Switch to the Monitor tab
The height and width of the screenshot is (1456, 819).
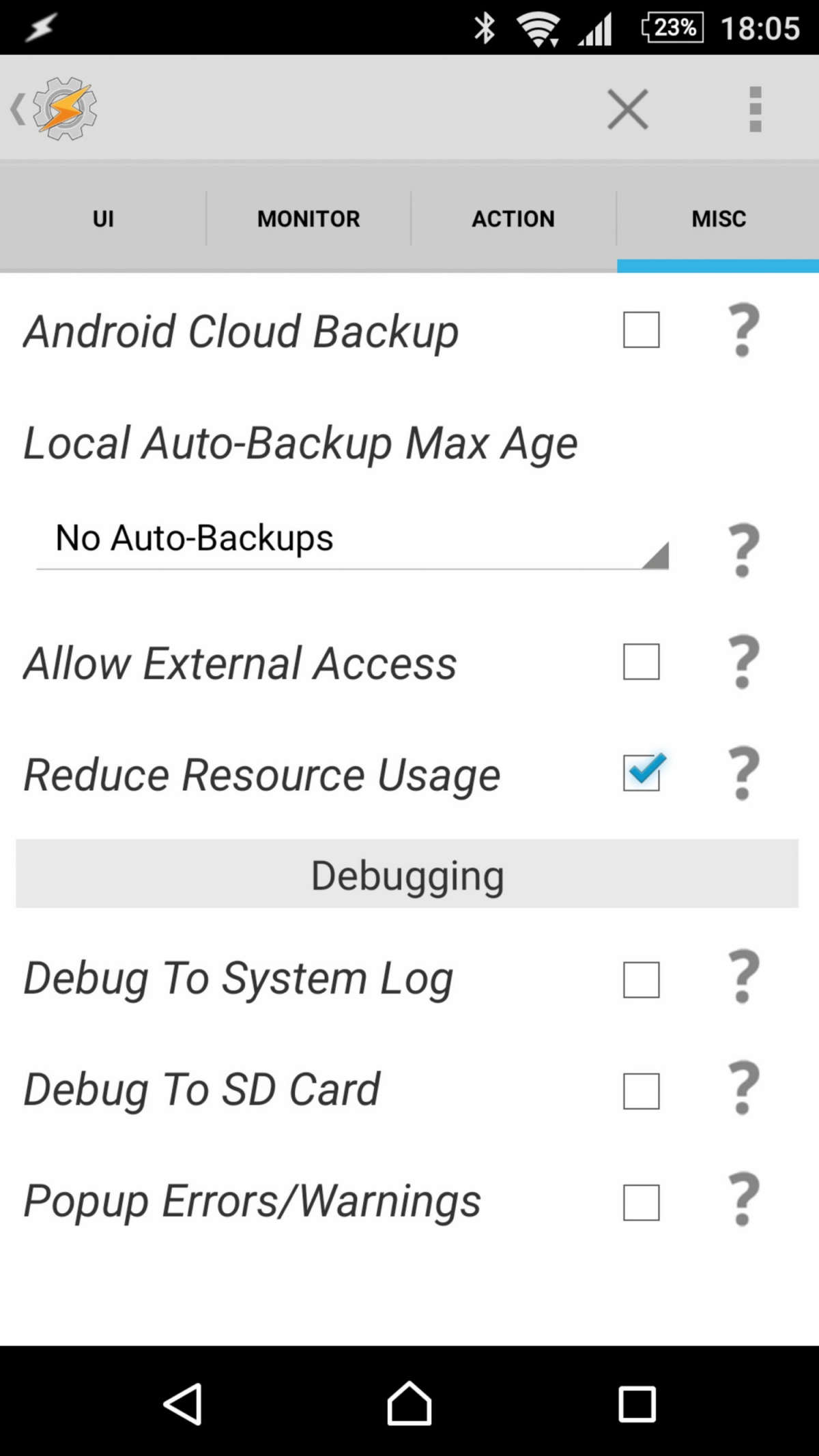[308, 218]
